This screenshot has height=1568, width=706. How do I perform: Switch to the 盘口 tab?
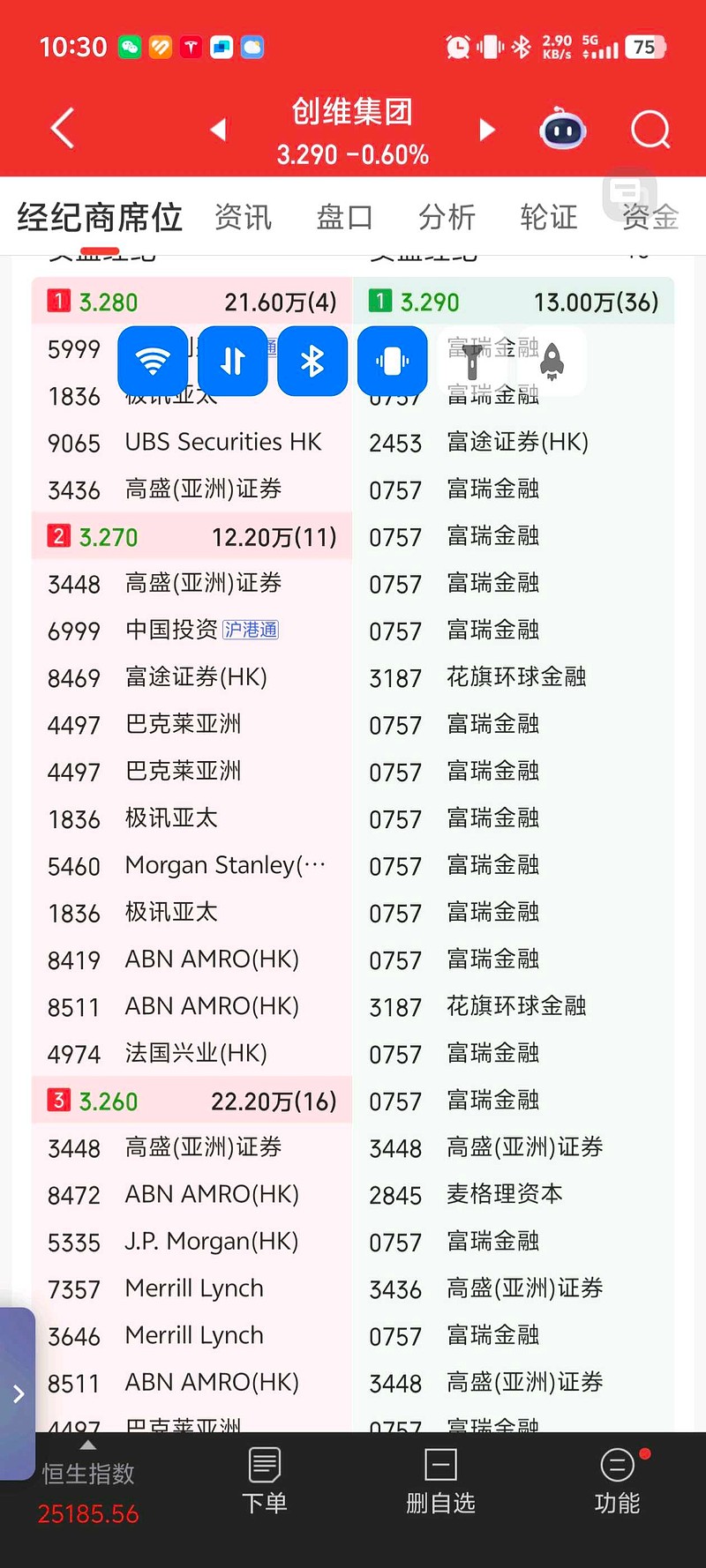point(344,217)
